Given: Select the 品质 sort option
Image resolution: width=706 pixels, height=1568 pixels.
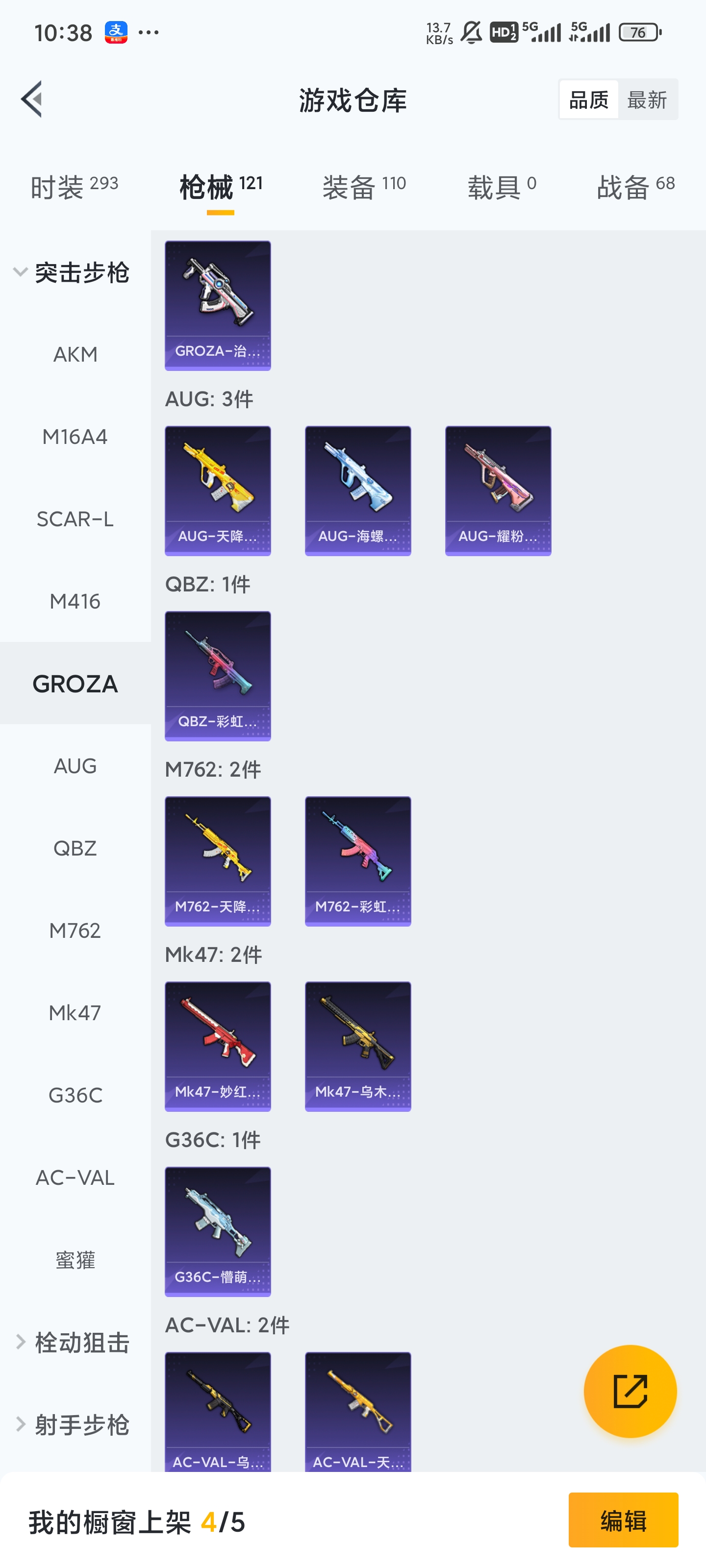Looking at the screenshot, I should click(588, 100).
